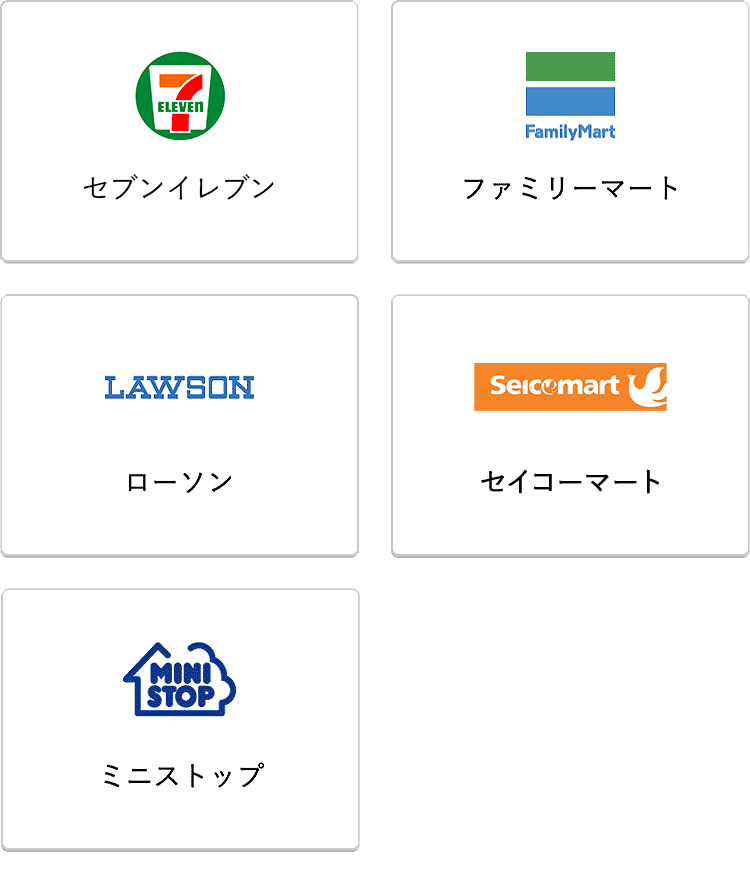Screen dimensions: 750x886
Task: Select the LAWSON blue wordmark logo
Action: tap(180, 387)
